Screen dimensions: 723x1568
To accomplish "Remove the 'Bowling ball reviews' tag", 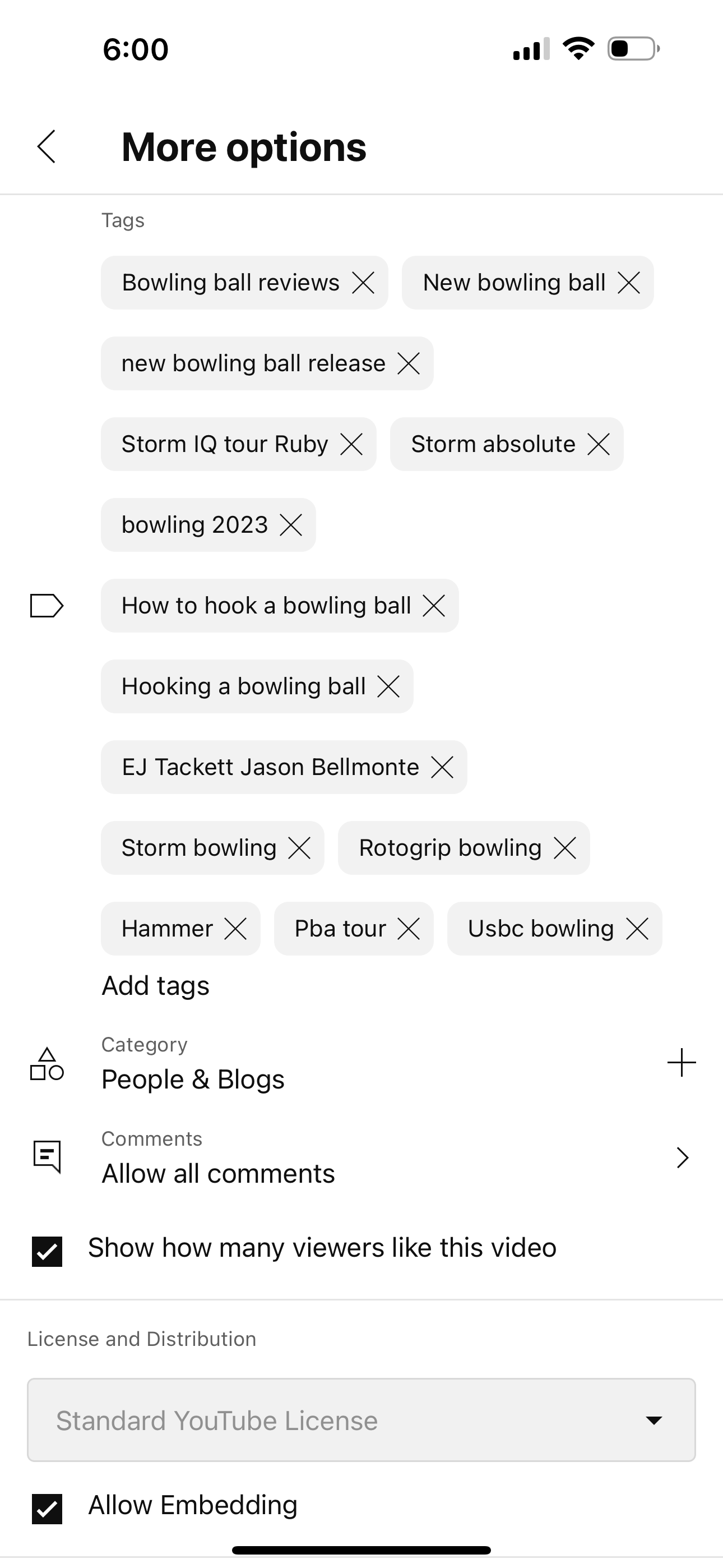I will click(363, 283).
